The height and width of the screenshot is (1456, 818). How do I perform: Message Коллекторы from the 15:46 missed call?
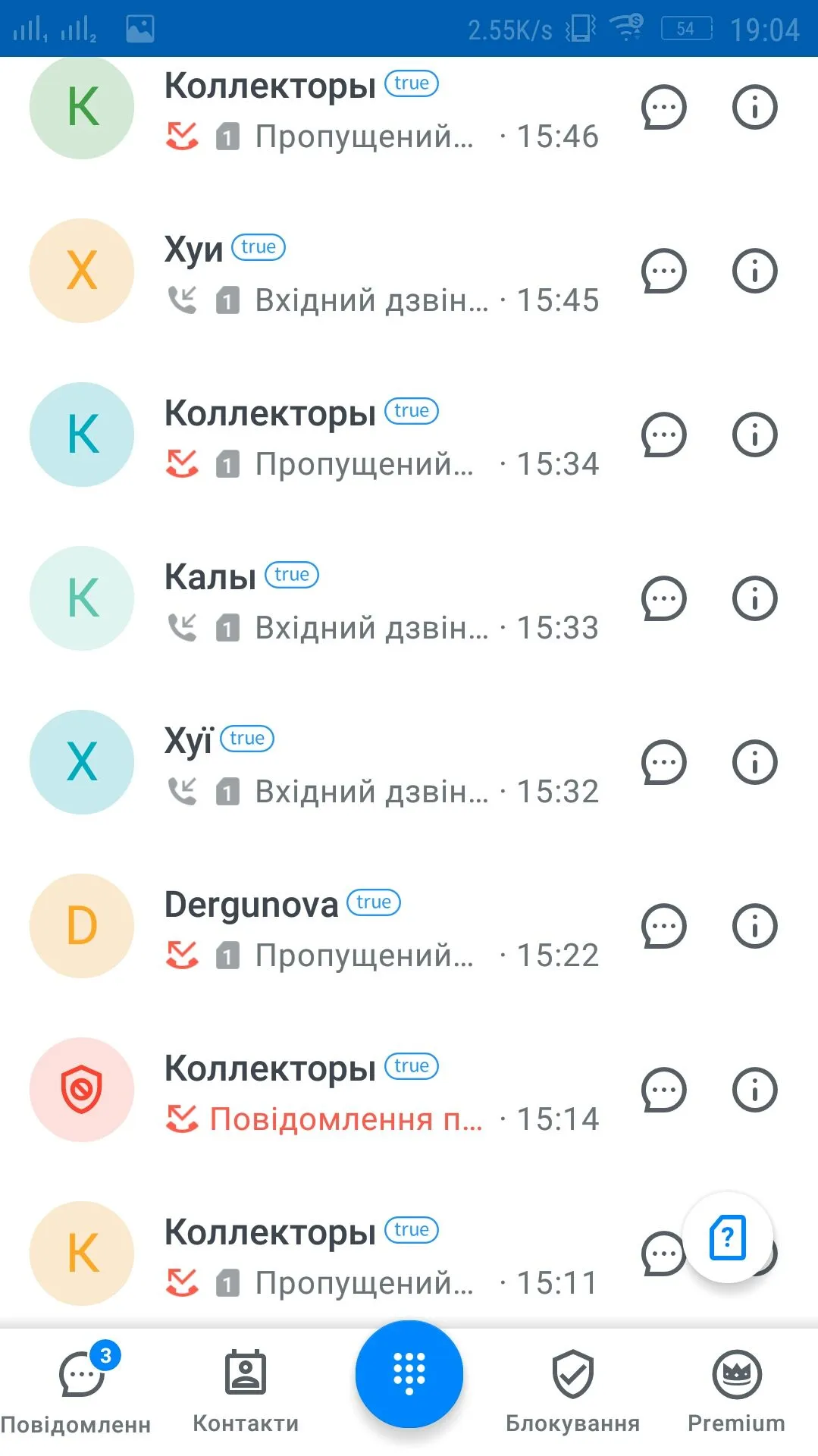tap(663, 107)
